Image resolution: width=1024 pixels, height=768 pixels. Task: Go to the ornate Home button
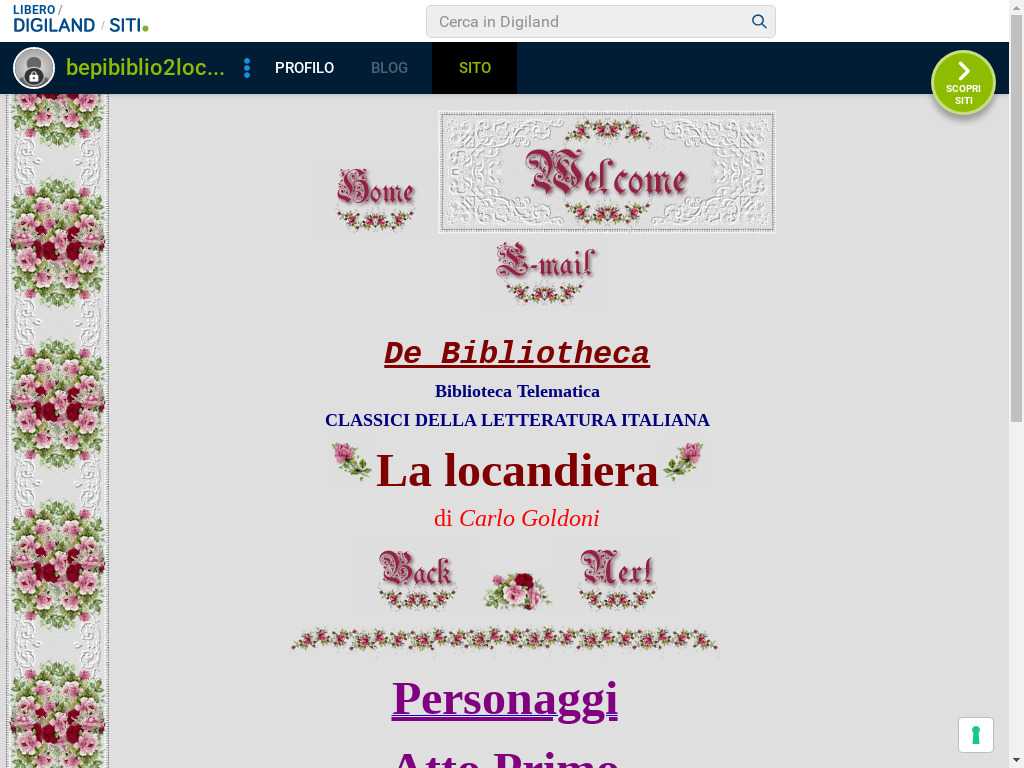pos(376,199)
